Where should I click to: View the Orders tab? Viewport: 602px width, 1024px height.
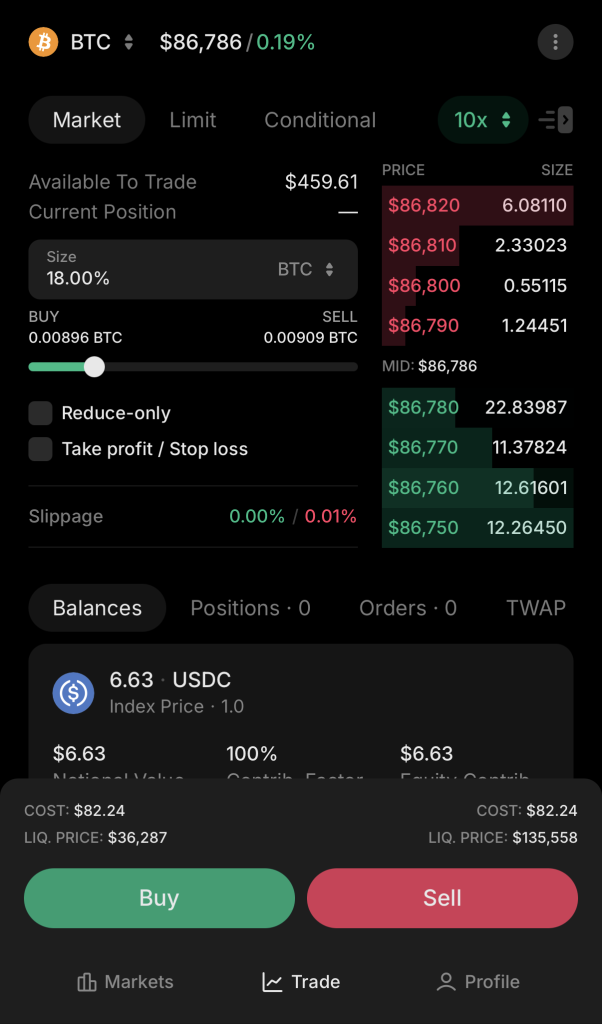tap(407, 608)
